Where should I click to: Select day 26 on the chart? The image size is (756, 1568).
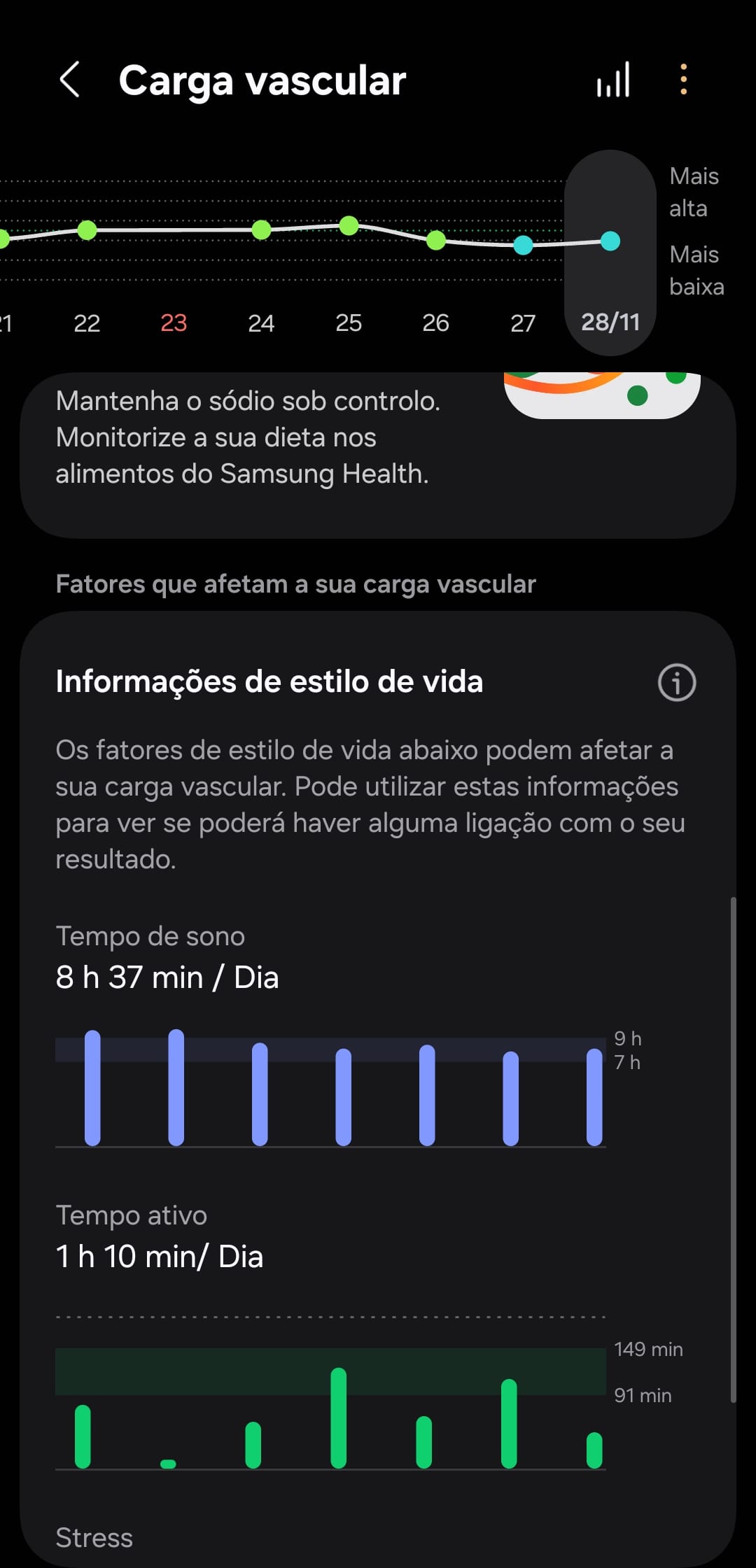(x=435, y=323)
